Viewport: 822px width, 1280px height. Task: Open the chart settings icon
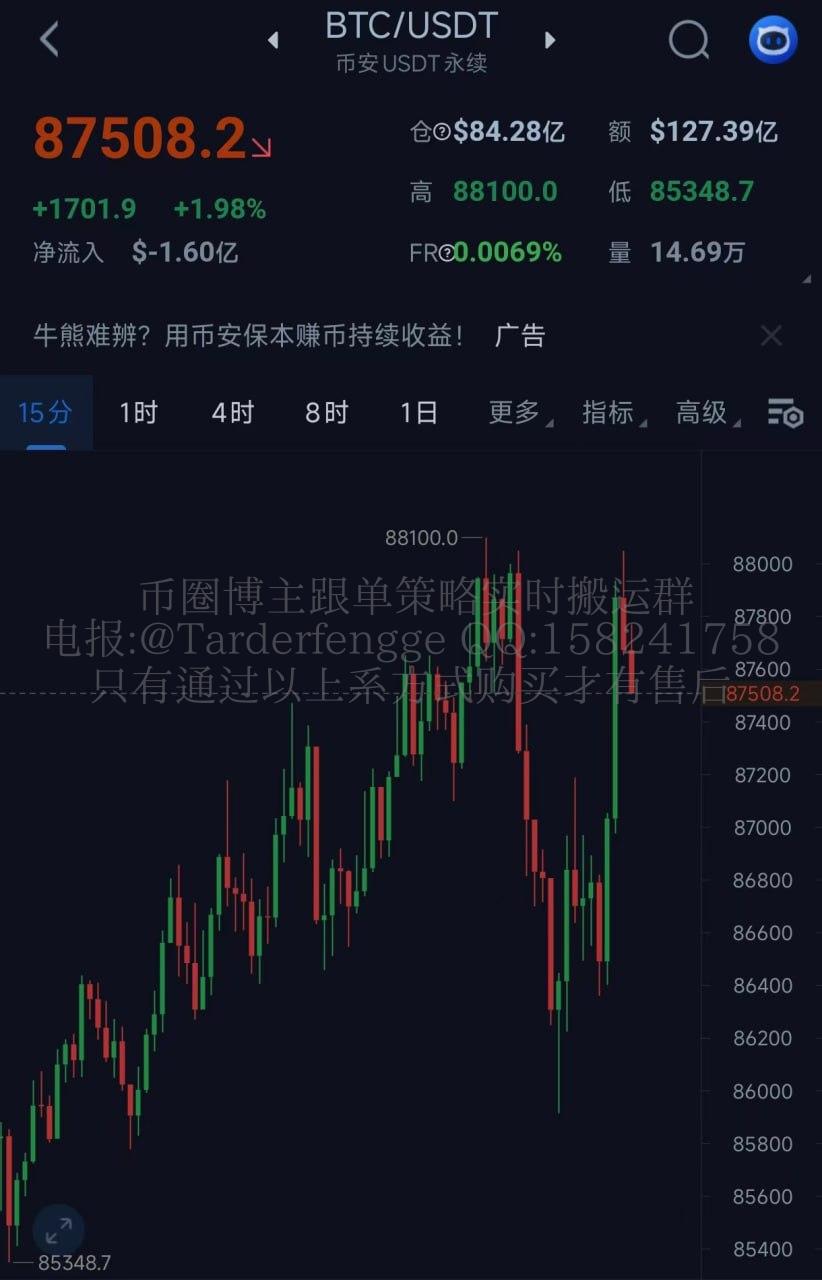[x=785, y=412]
